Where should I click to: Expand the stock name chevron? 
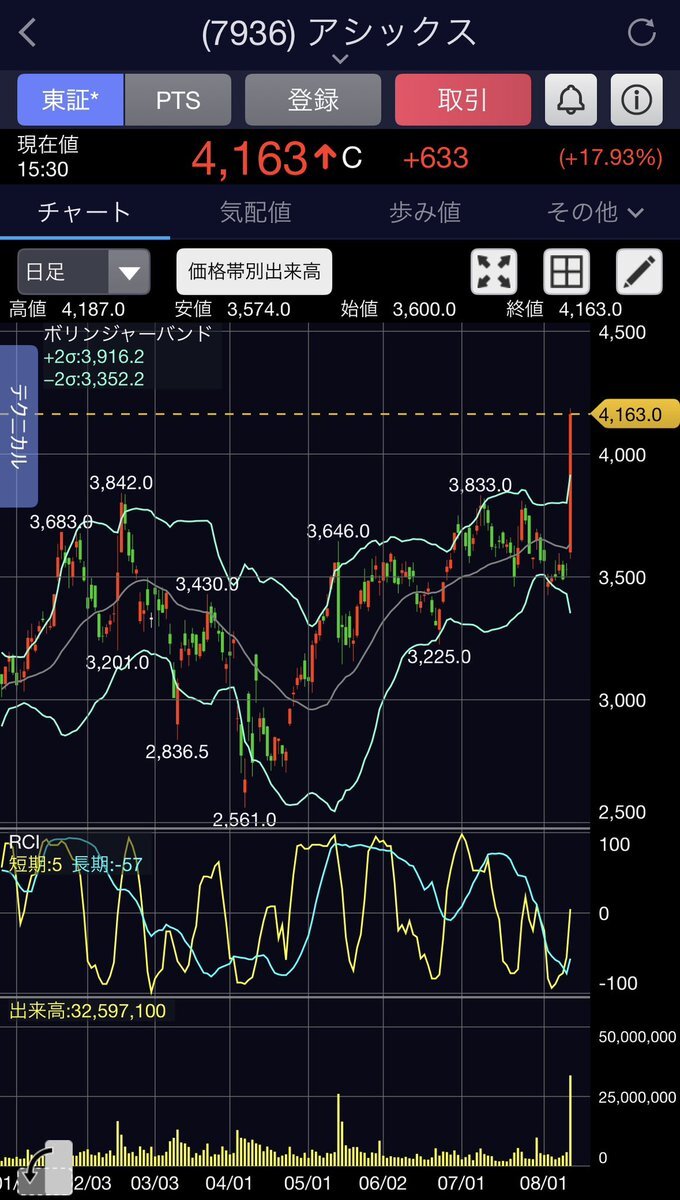click(340, 60)
